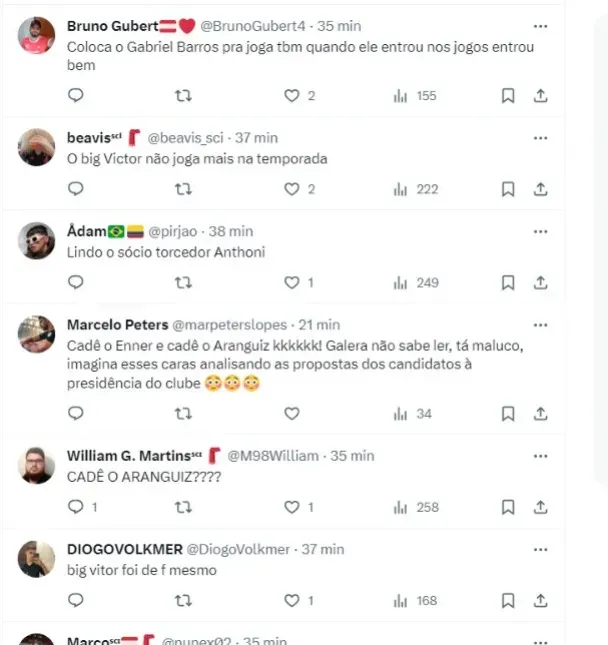608x645 pixels.
Task: Like Ådam's tweet about Anthoni
Action: pos(292,283)
